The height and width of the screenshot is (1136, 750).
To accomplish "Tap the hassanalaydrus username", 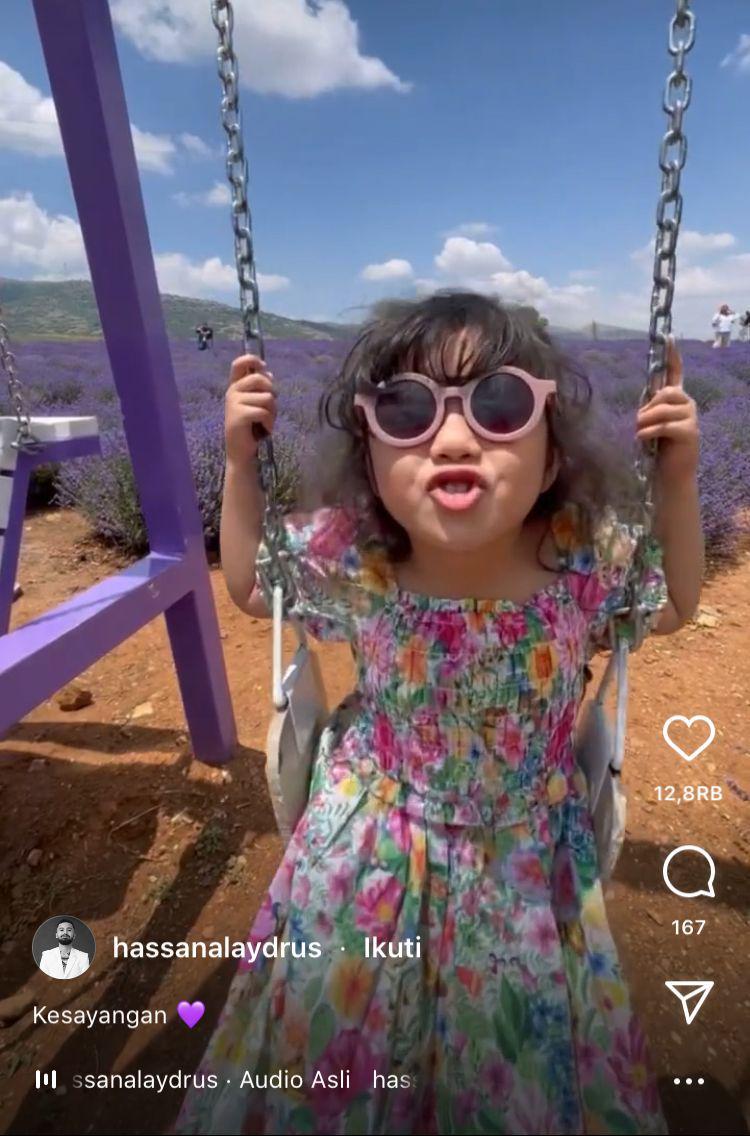I will (217, 948).
